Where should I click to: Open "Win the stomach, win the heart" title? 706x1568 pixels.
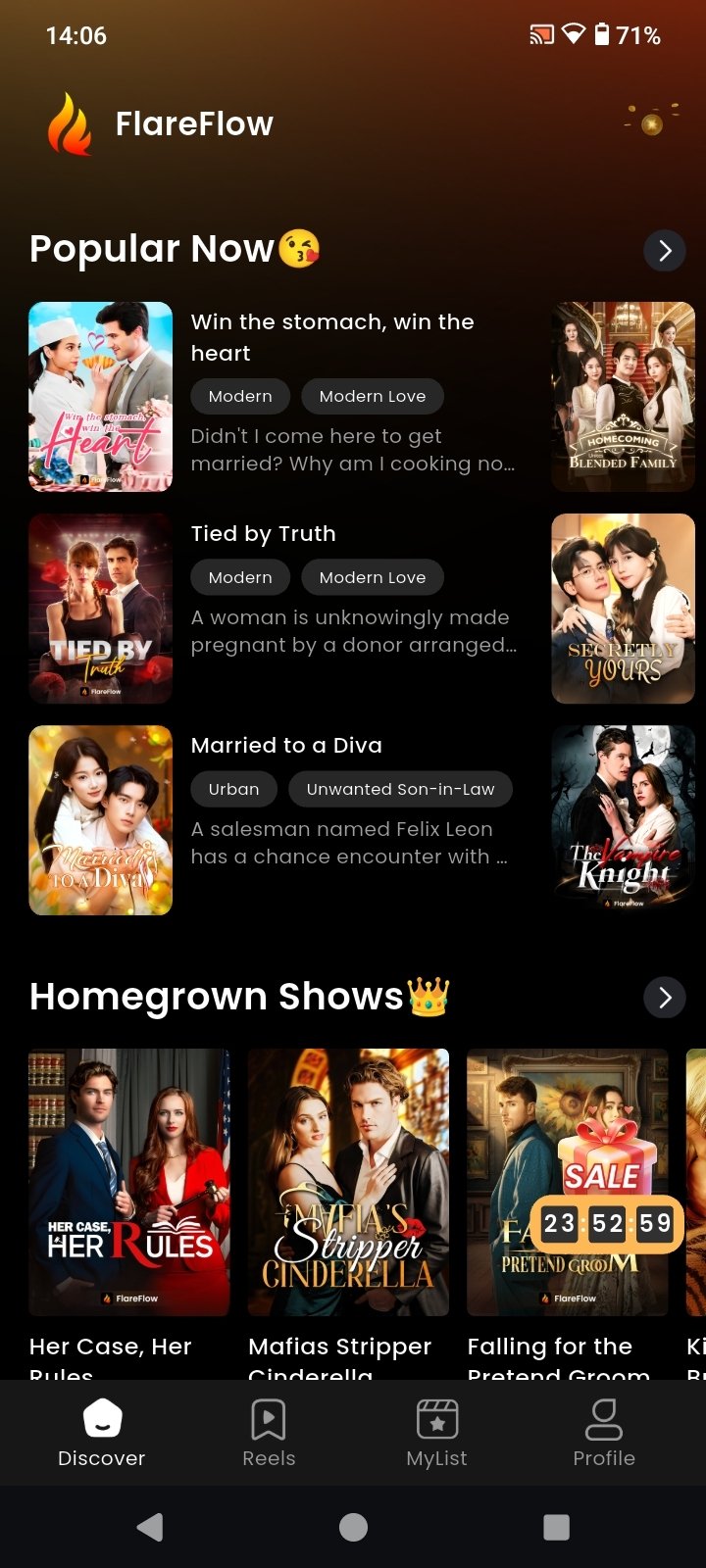click(332, 337)
